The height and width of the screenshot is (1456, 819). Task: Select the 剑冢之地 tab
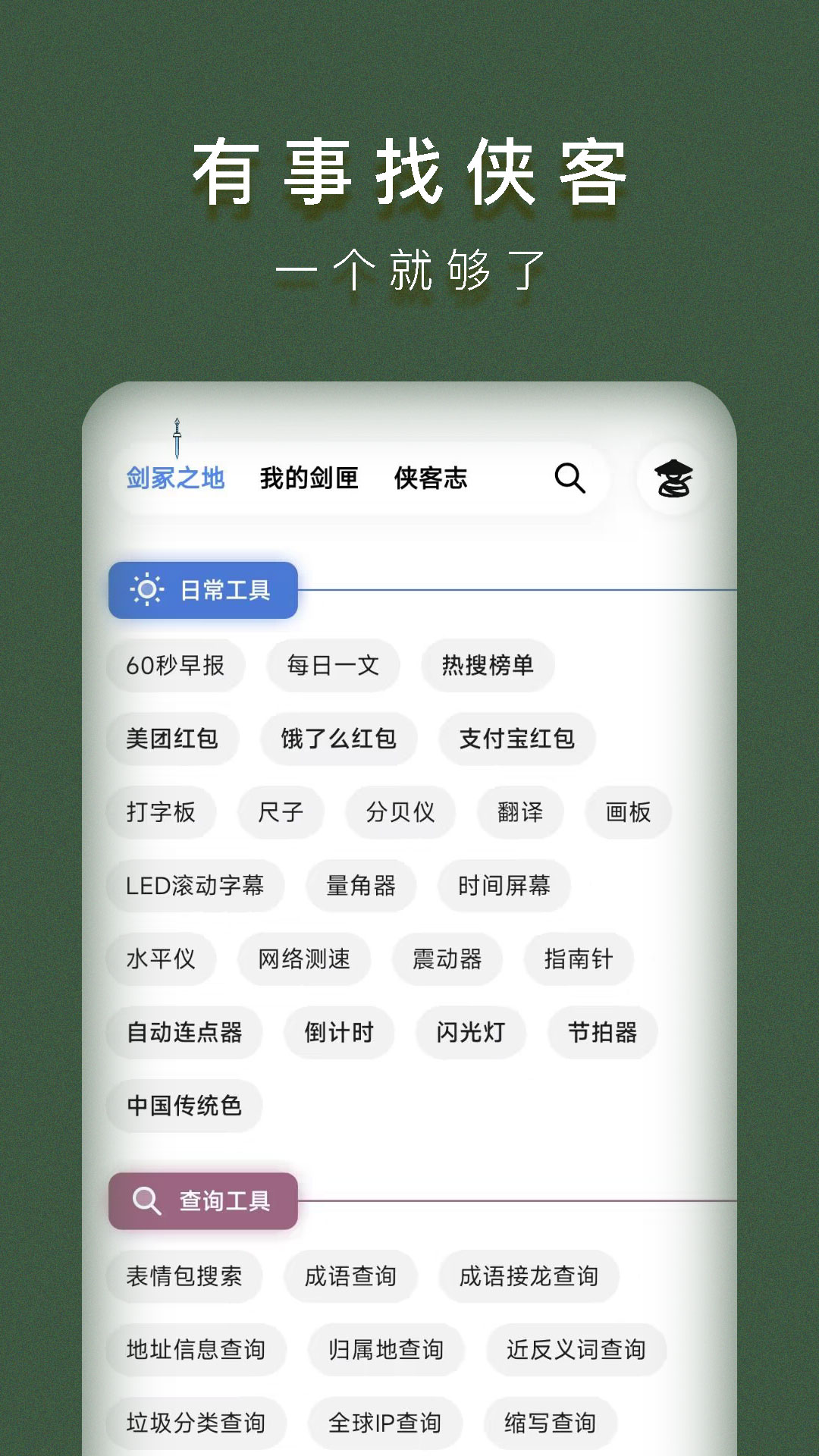coord(176,479)
